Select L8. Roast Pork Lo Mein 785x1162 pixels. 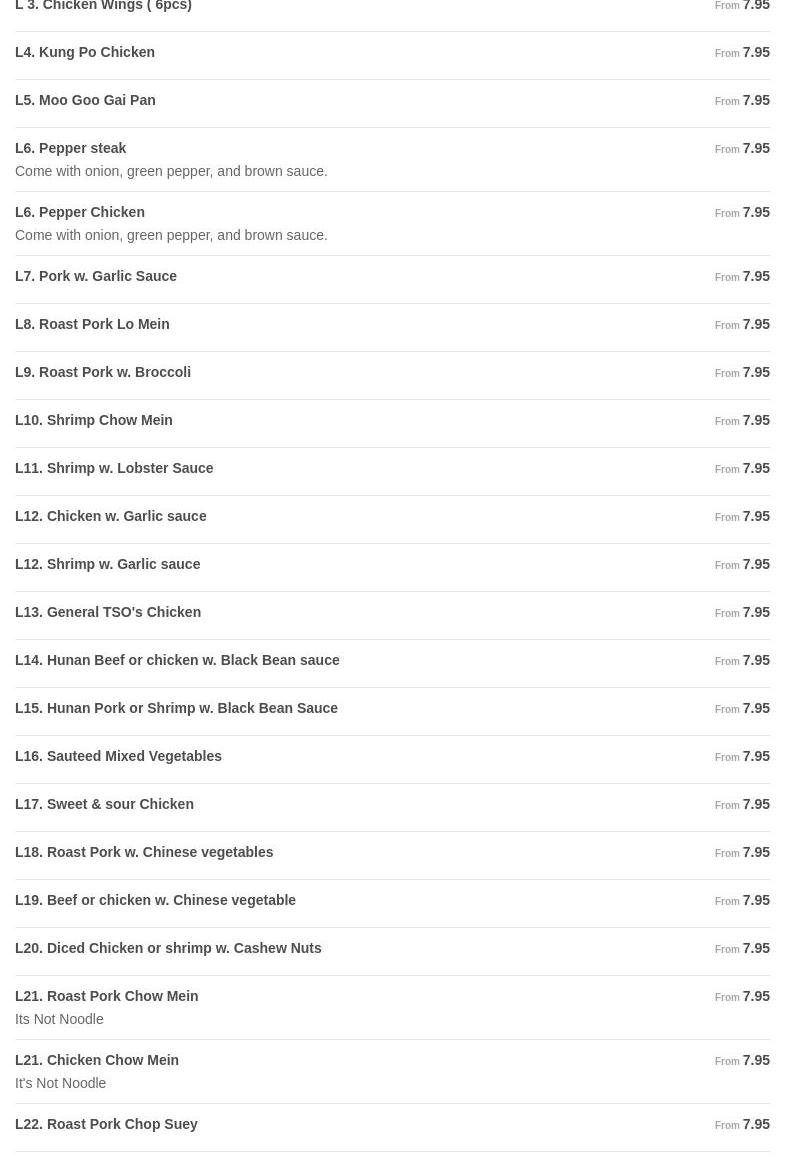92,324
